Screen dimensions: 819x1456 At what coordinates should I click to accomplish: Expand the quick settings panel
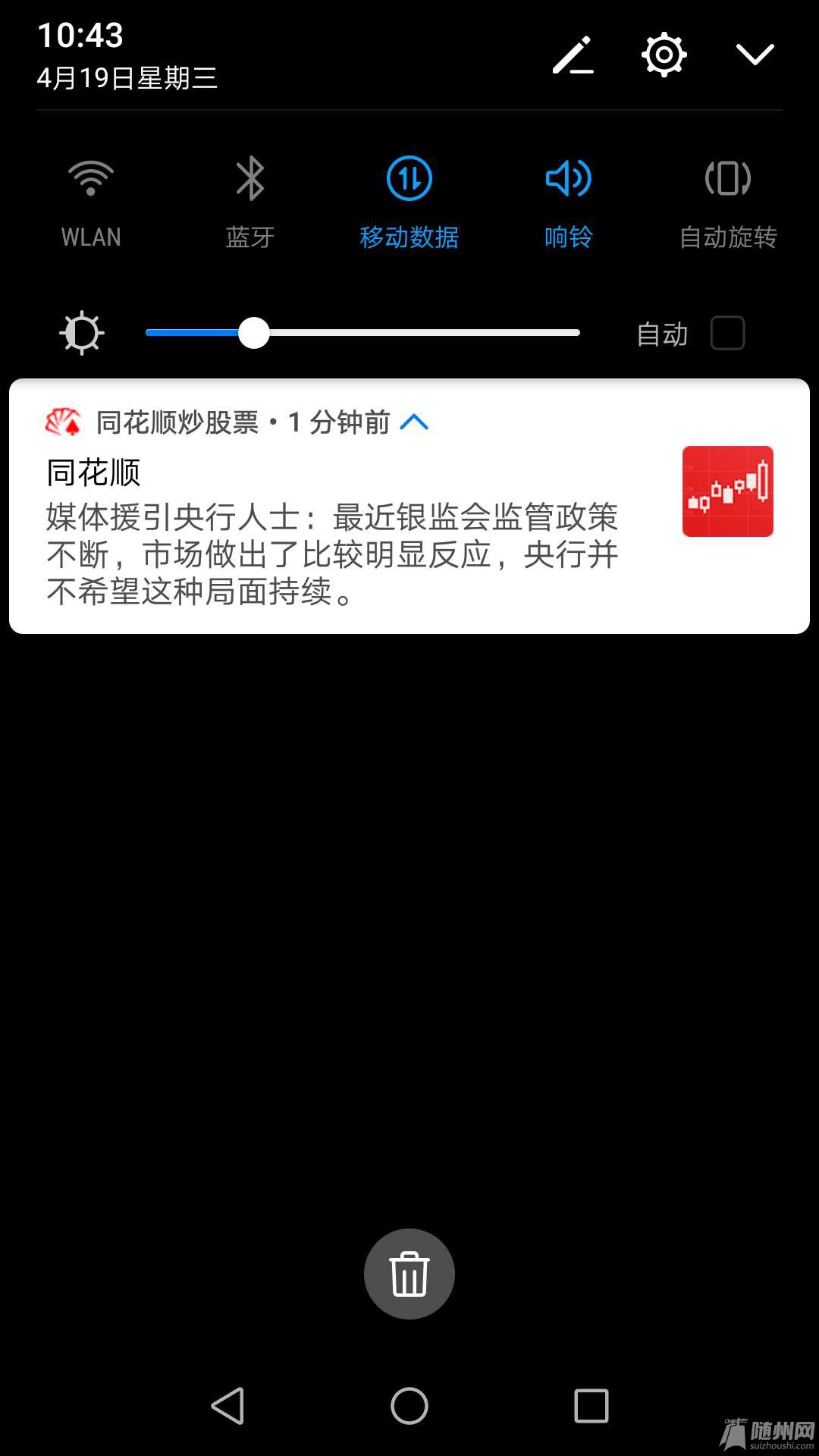tap(755, 55)
